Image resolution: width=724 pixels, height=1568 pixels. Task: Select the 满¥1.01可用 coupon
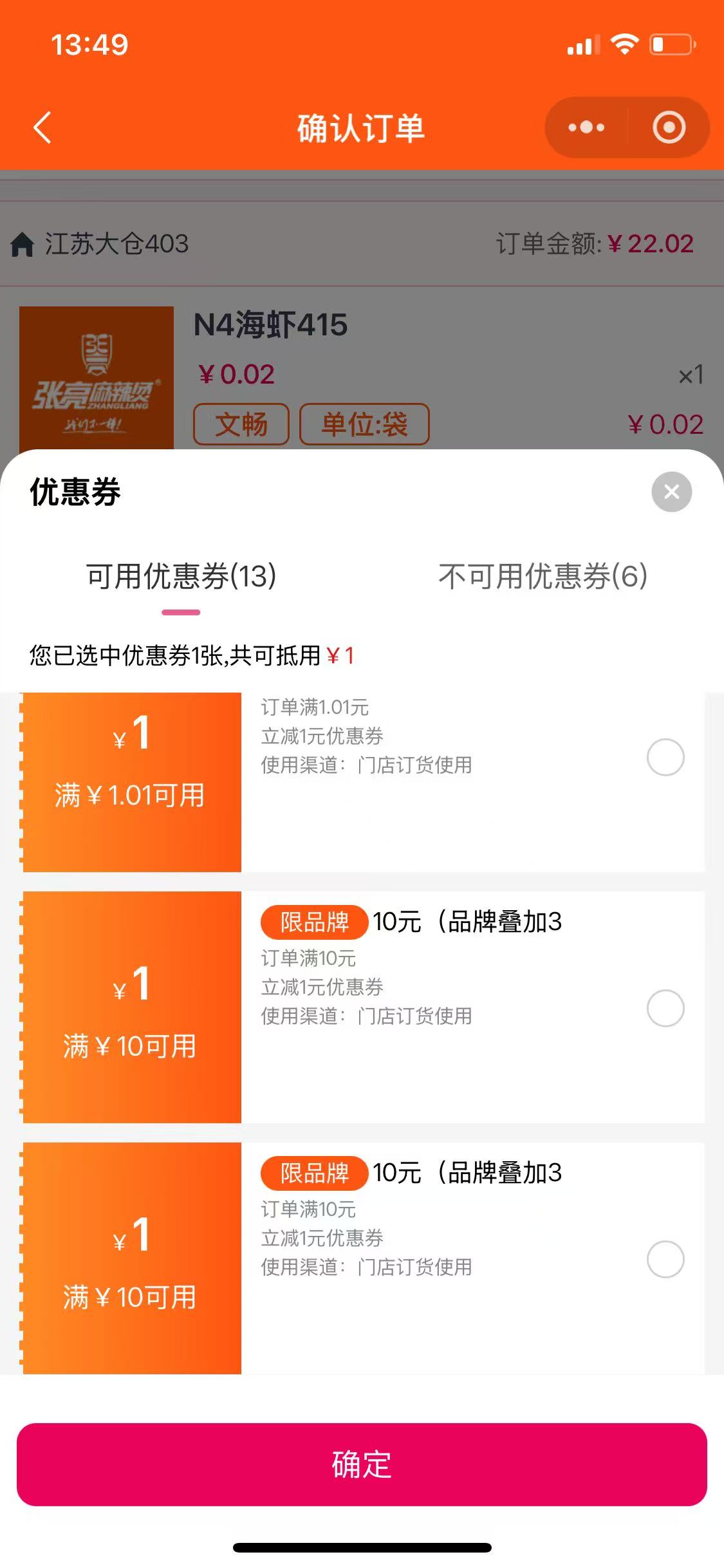pyautogui.click(x=665, y=757)
